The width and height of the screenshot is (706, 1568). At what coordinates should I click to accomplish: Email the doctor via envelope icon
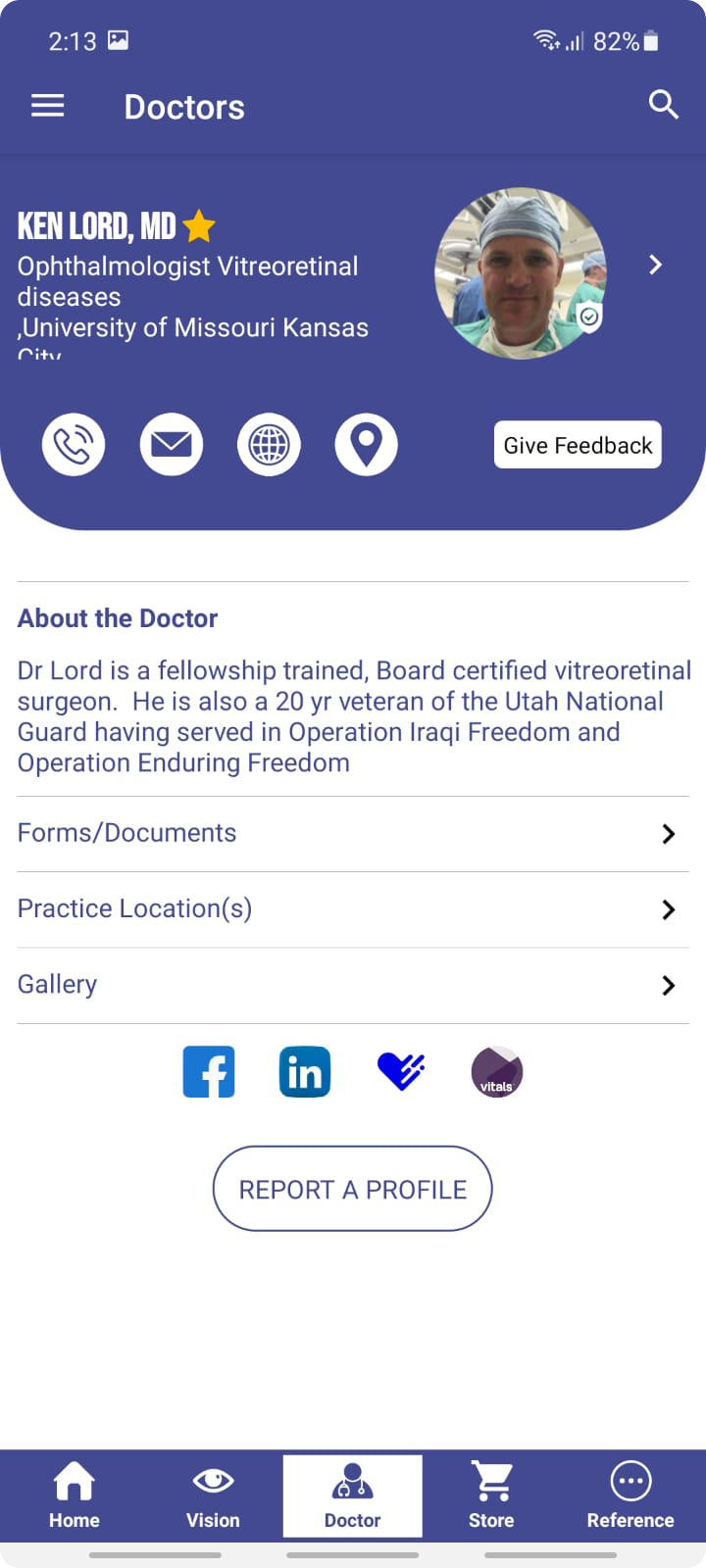tap(172, 445)
